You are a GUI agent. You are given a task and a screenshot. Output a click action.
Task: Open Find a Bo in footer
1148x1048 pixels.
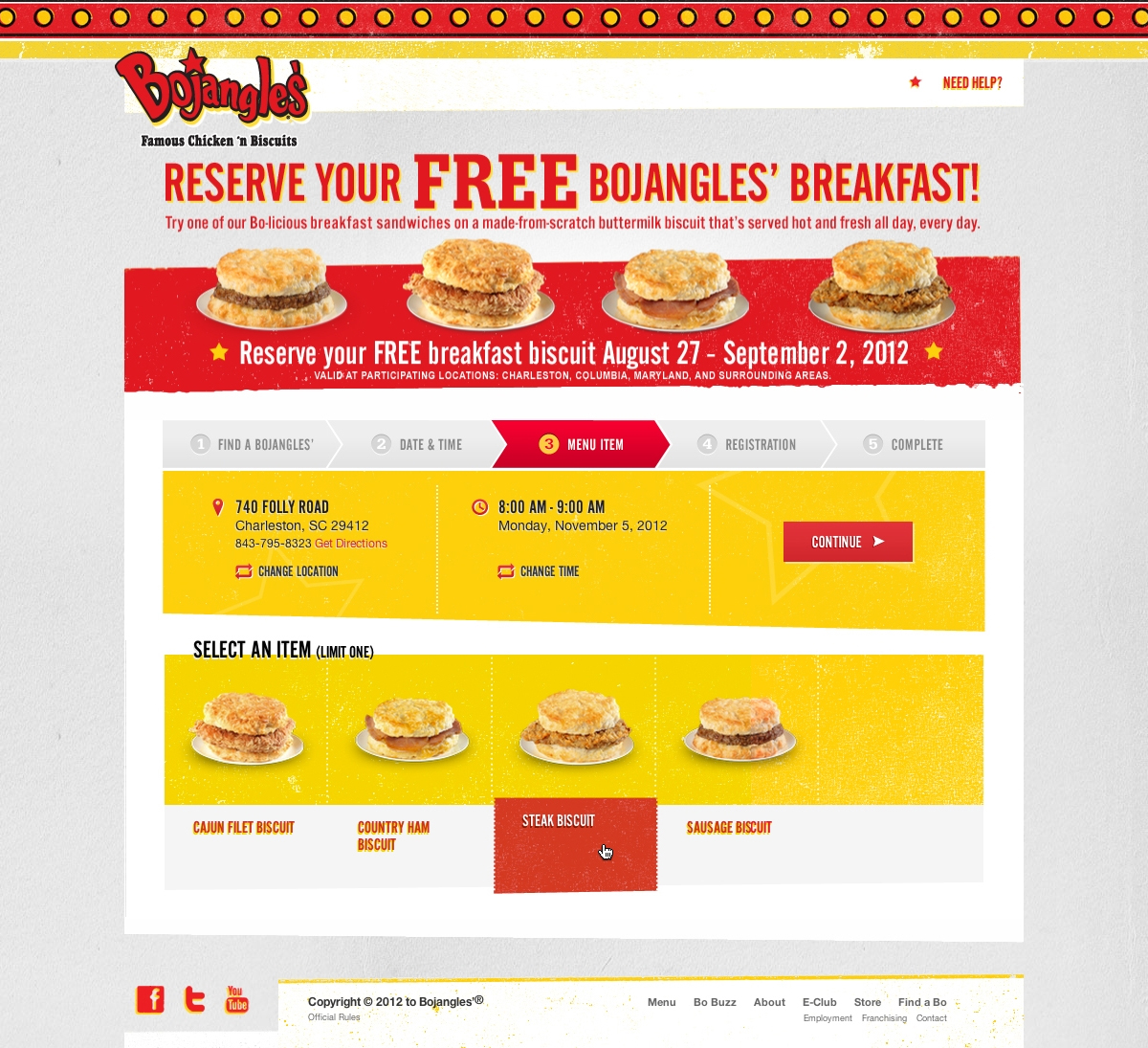point(922,1002)
